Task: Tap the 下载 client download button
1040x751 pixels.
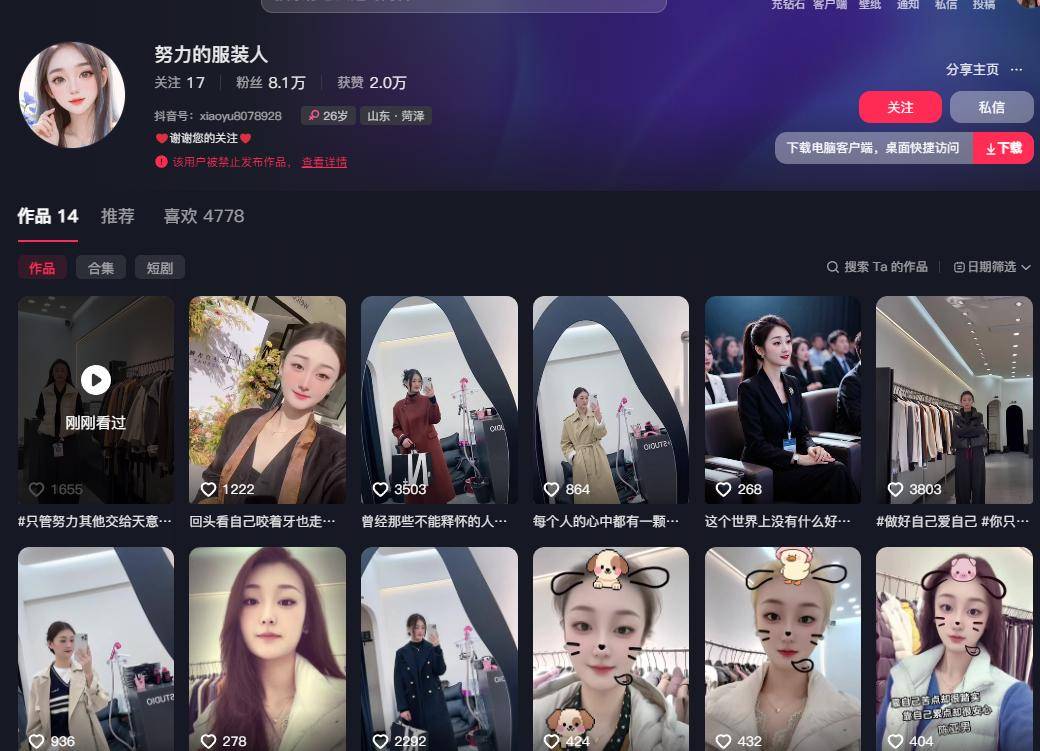Action: tap(1003, 148)
